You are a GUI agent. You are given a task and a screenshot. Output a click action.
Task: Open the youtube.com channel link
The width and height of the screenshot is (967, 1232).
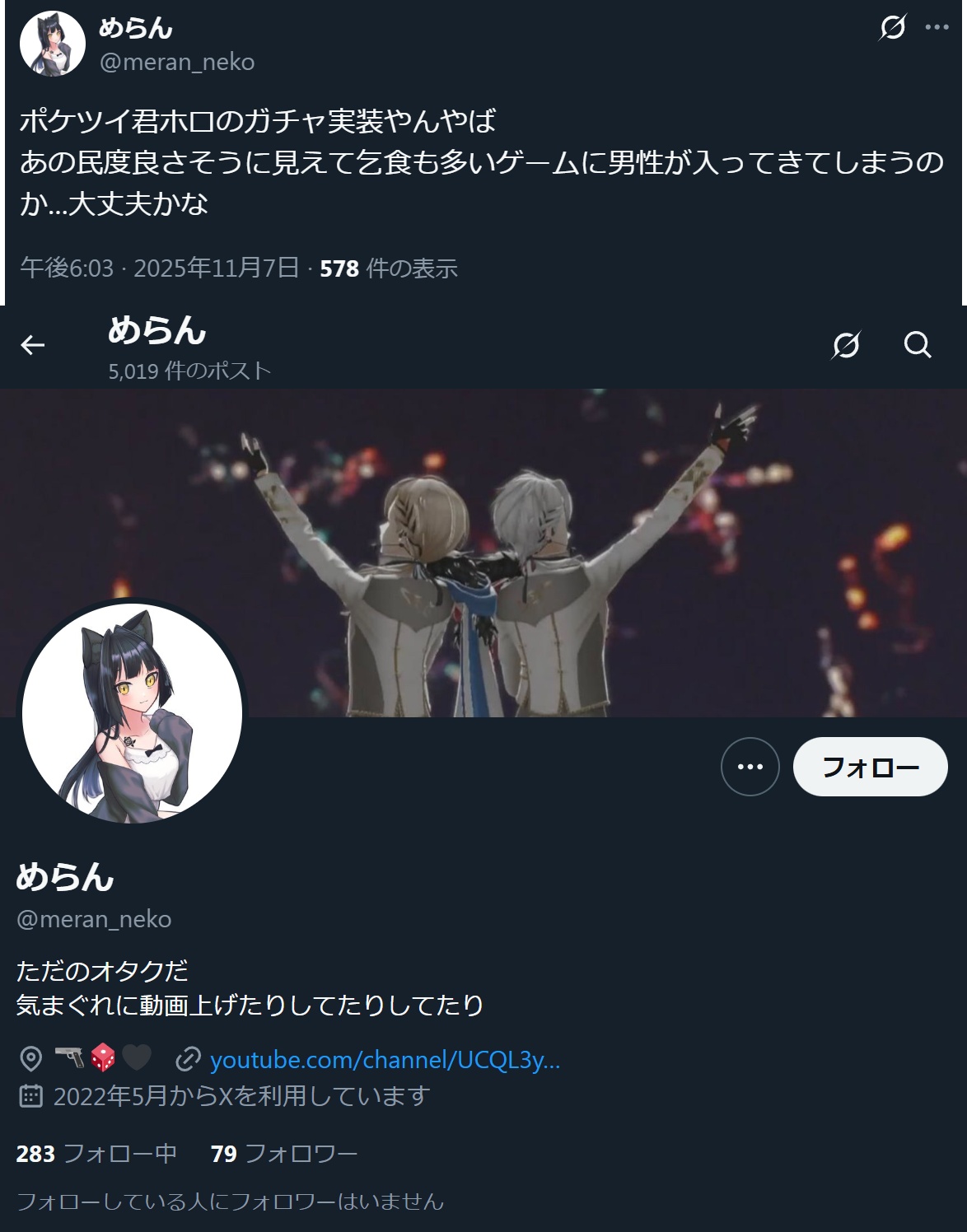click(x=385, y=1060)
